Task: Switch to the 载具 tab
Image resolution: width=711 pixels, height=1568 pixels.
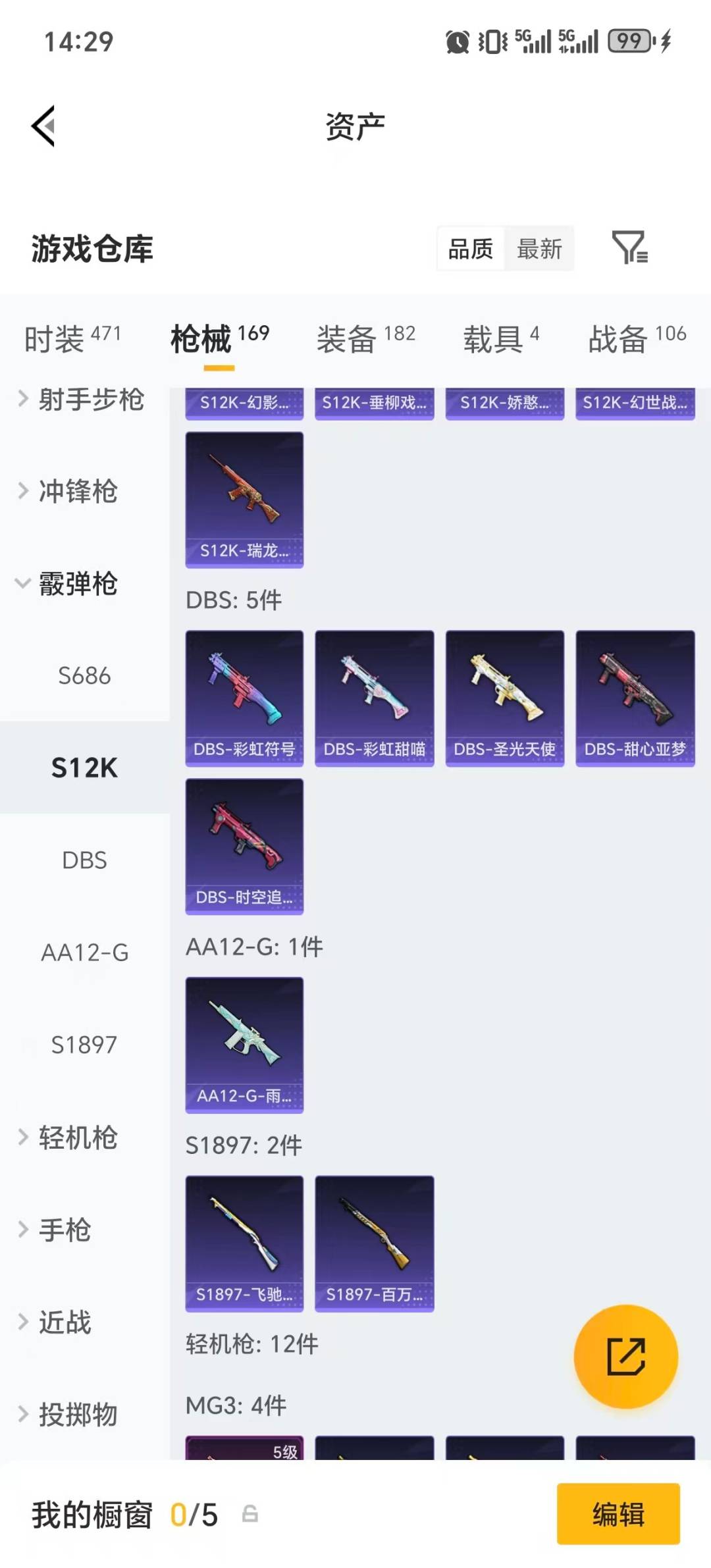Action: click(x=494, y=336)
